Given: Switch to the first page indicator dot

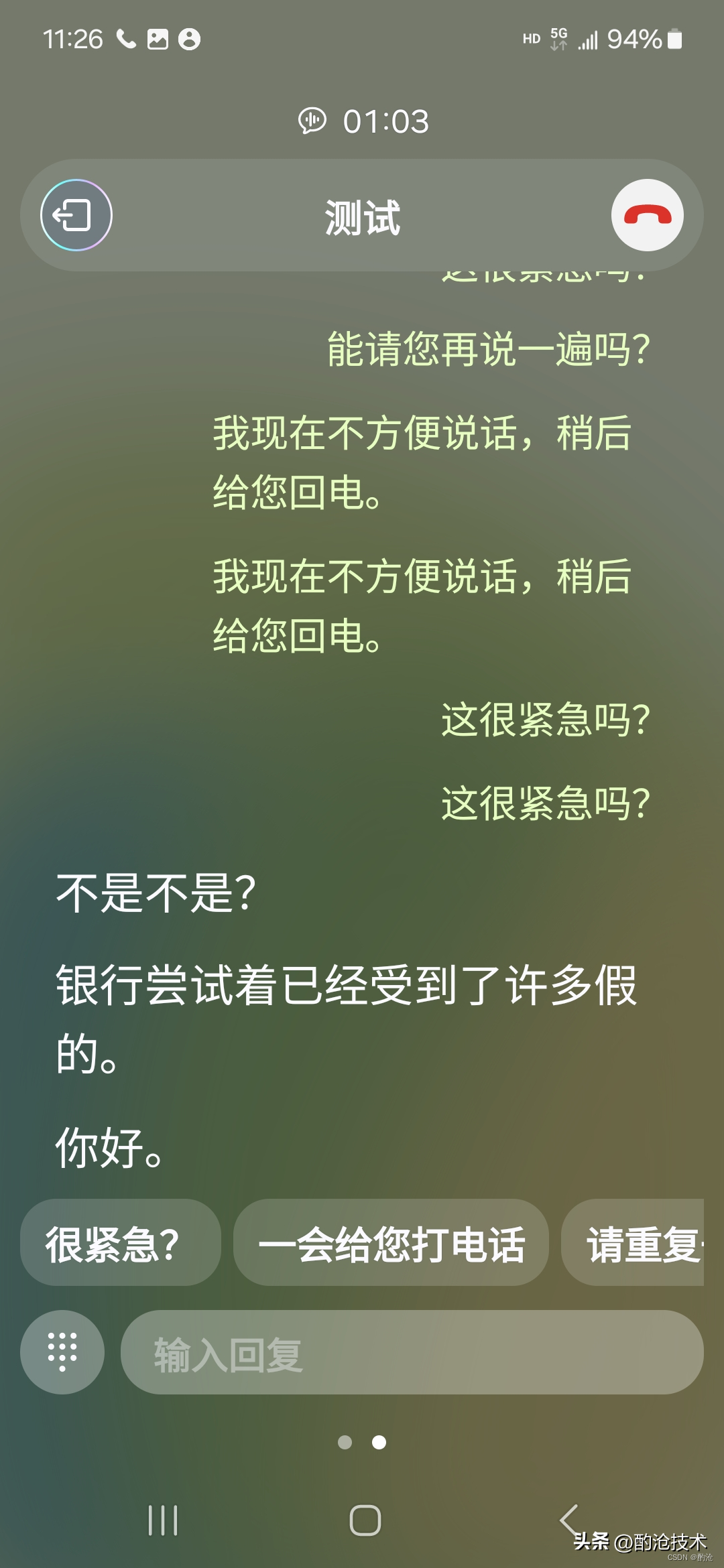Looking at the screenshot, I should tap(345, 1442).
